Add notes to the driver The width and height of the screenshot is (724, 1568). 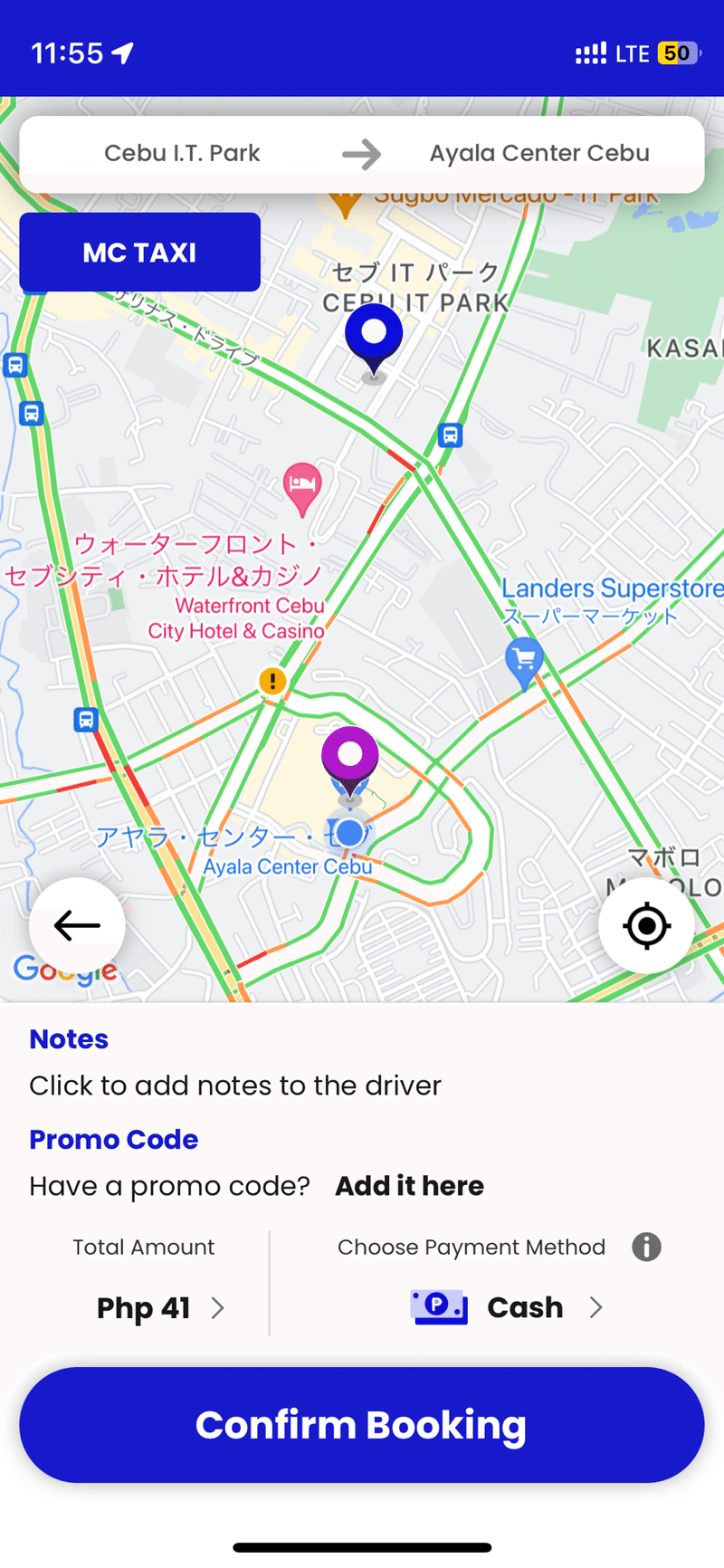click(235, 1085)
